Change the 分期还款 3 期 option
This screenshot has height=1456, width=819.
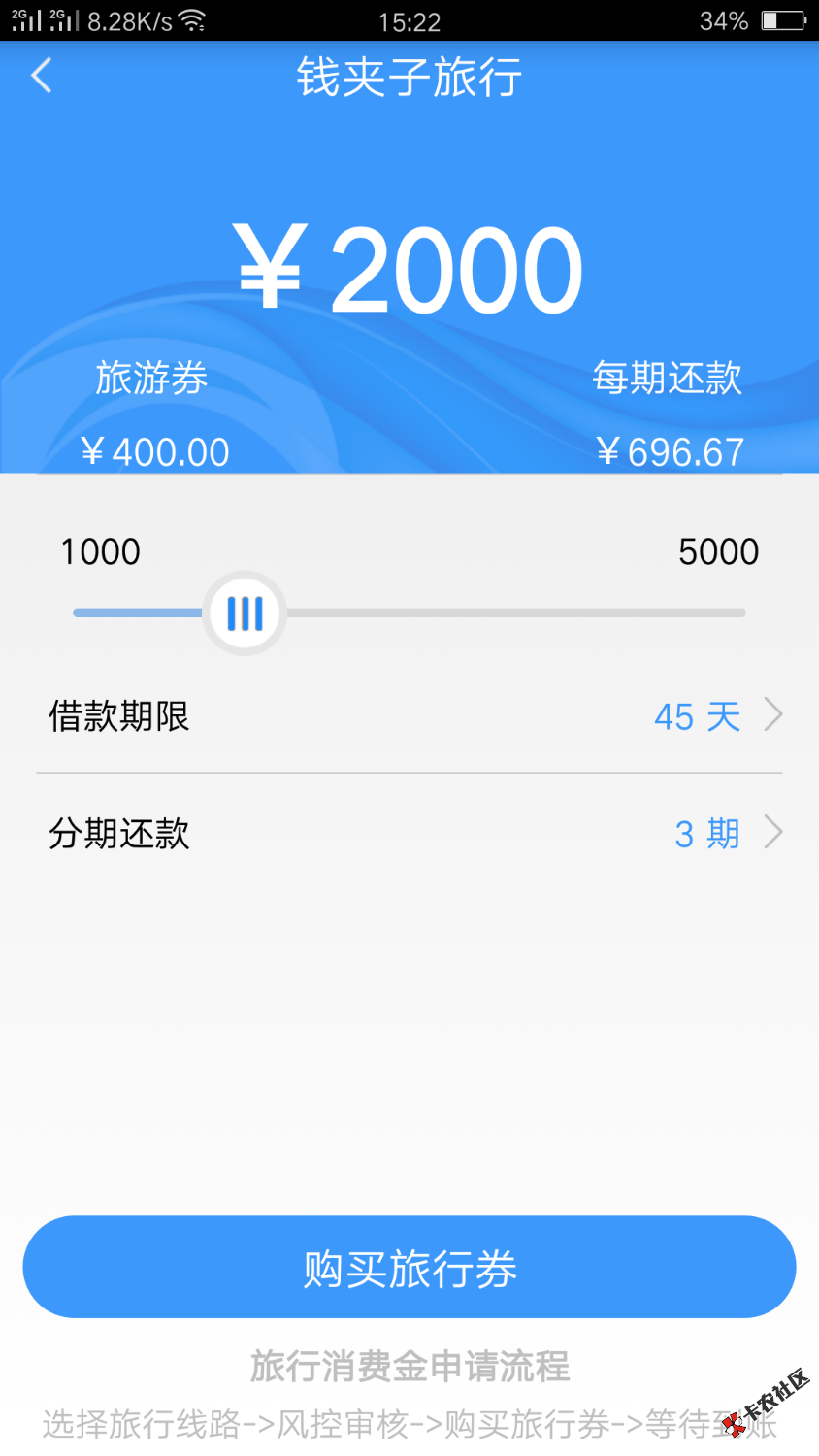coord(726,833)
